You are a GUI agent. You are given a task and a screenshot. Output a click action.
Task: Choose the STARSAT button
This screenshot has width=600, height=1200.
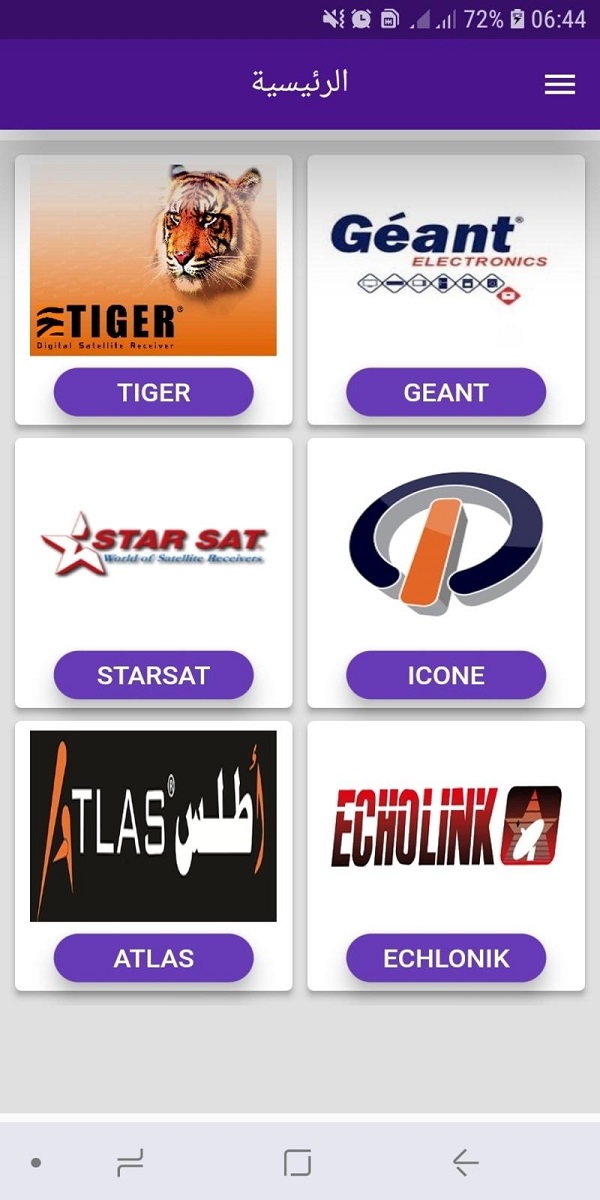[x=154, y=675]
